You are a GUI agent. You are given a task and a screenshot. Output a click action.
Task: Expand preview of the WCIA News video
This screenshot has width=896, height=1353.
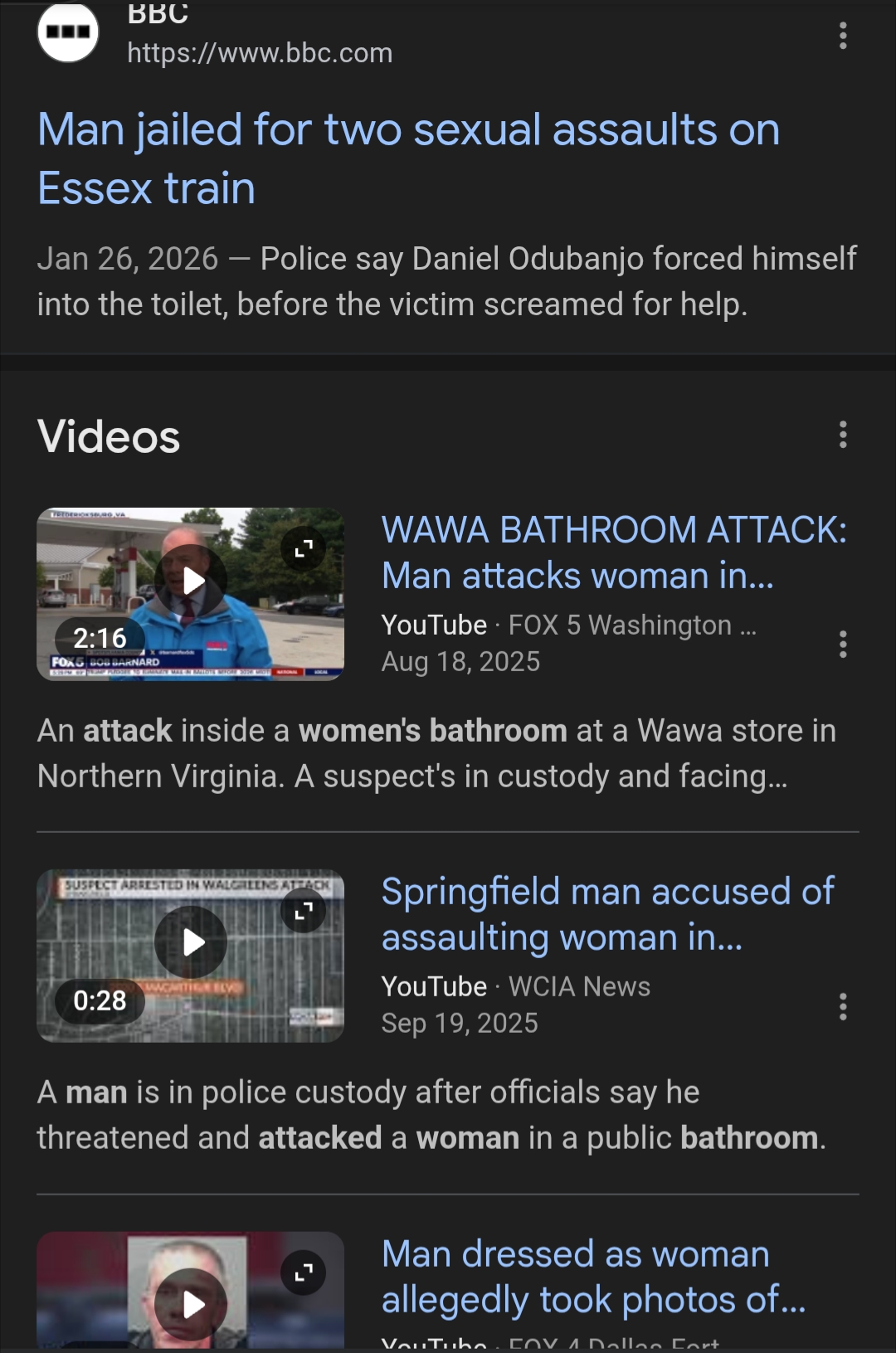[304, 910]
